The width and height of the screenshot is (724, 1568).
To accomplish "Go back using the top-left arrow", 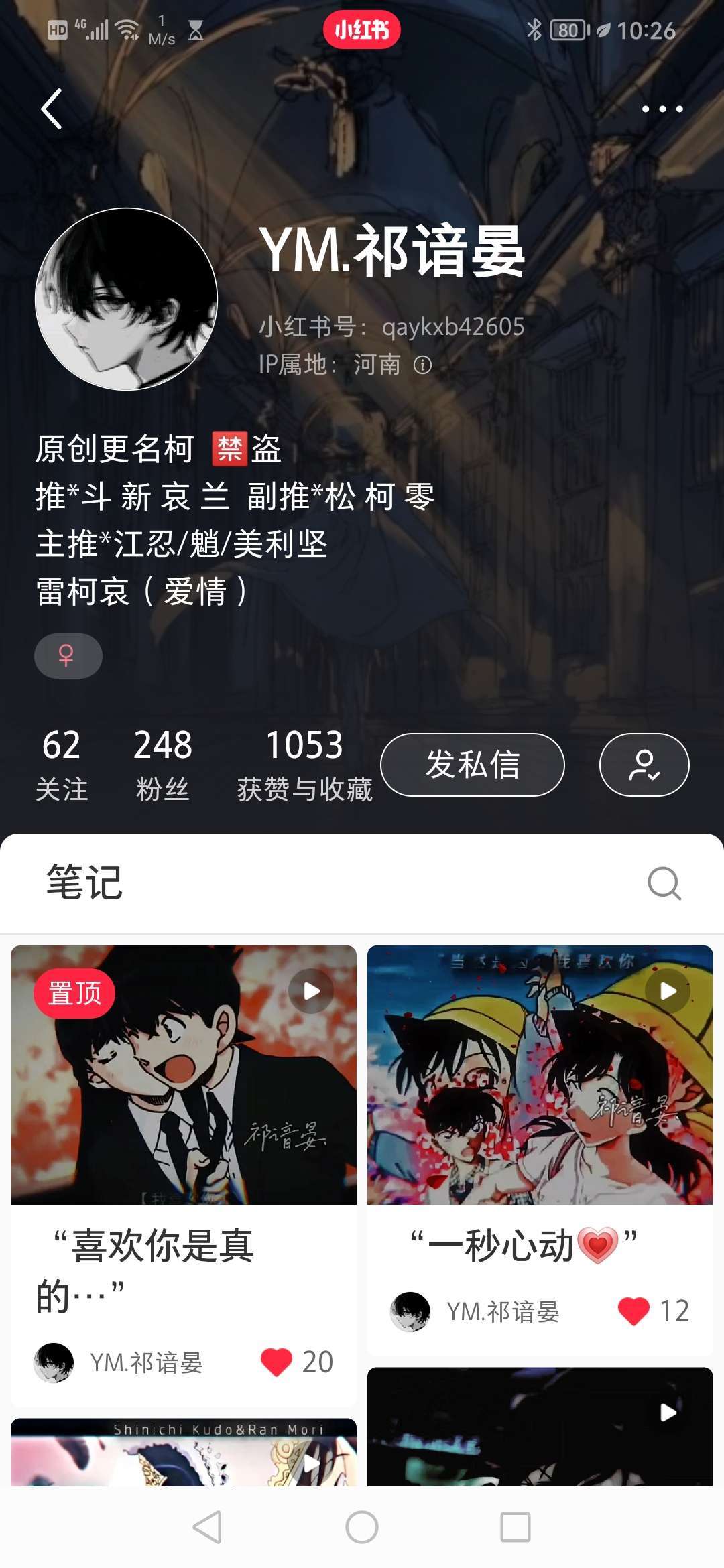I will tap(52, 109).
